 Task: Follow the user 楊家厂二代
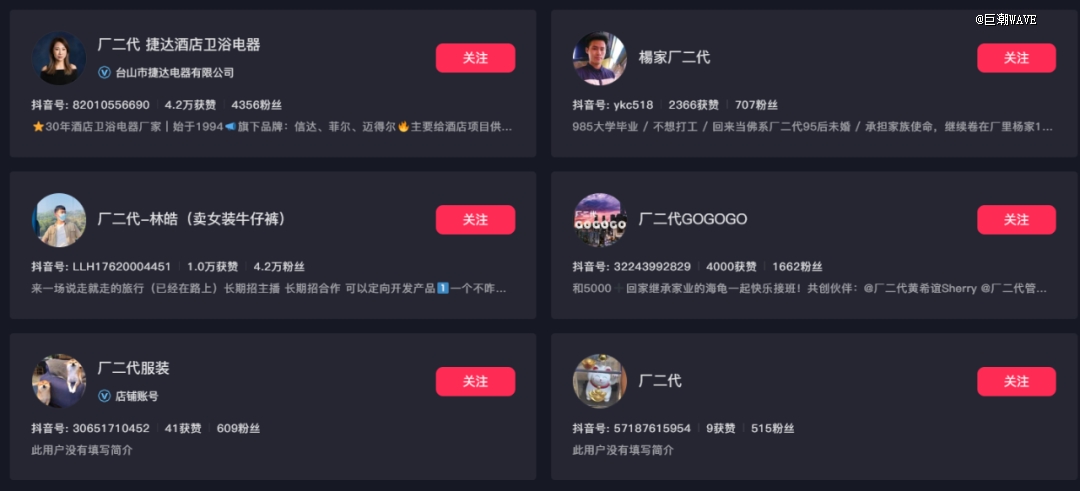(1016, 58)
